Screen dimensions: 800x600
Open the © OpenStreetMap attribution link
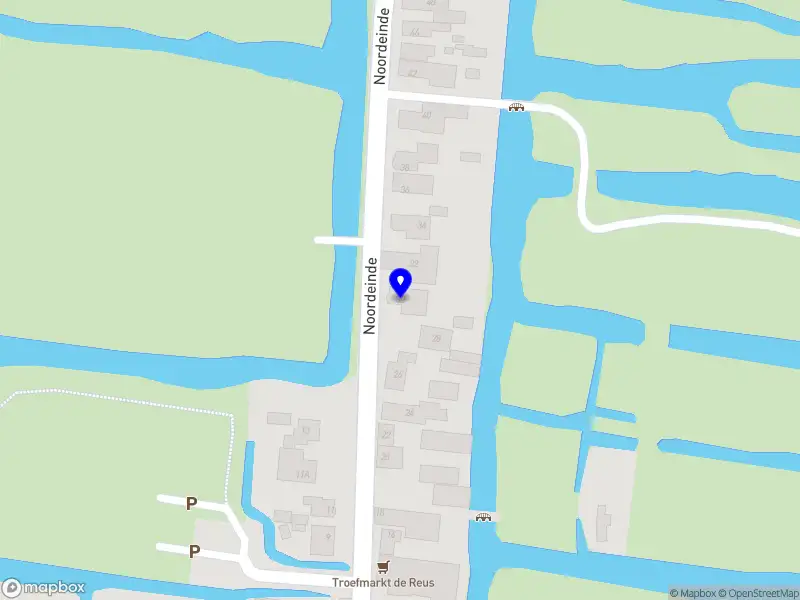tap(759, 593)
